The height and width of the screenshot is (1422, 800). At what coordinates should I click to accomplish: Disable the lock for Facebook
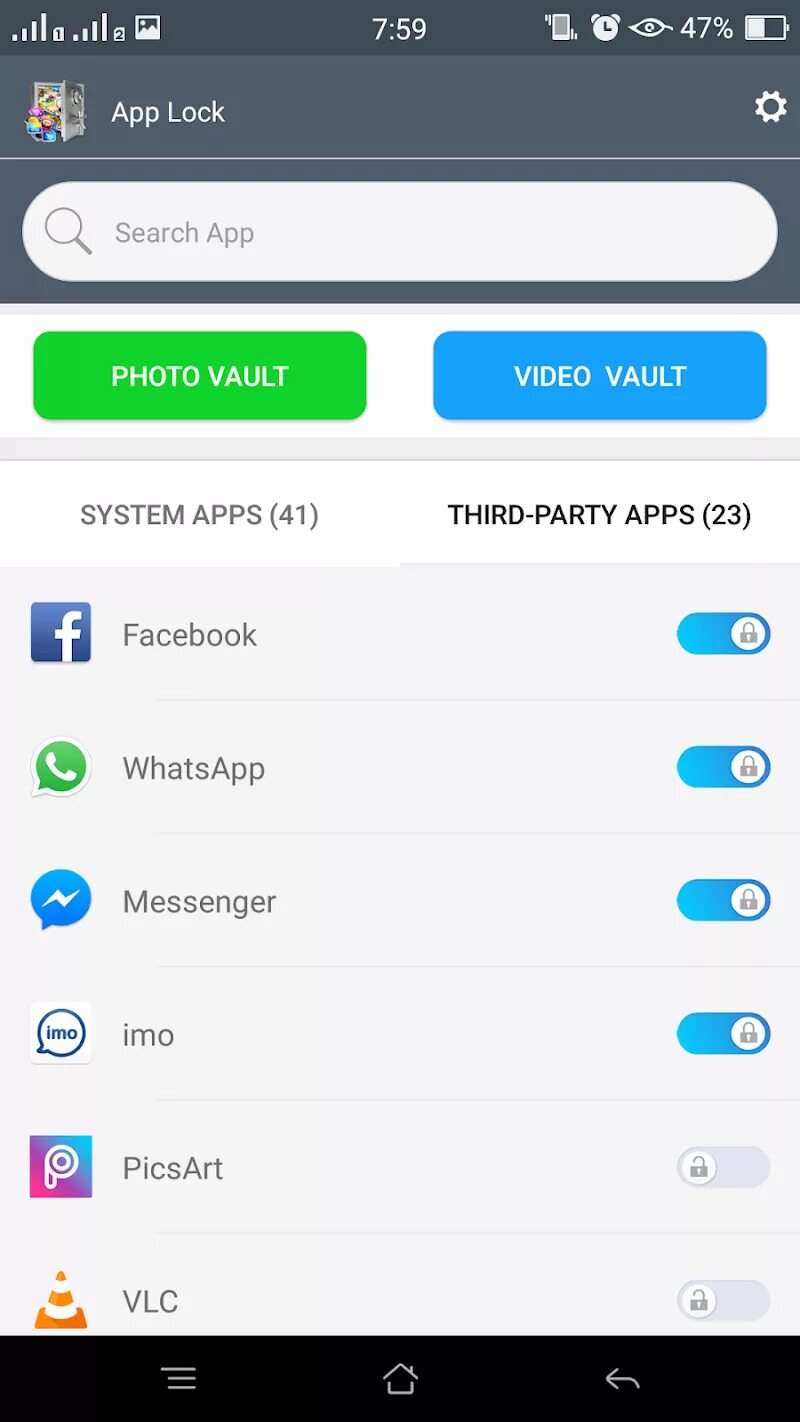click(x=723, y=634)
